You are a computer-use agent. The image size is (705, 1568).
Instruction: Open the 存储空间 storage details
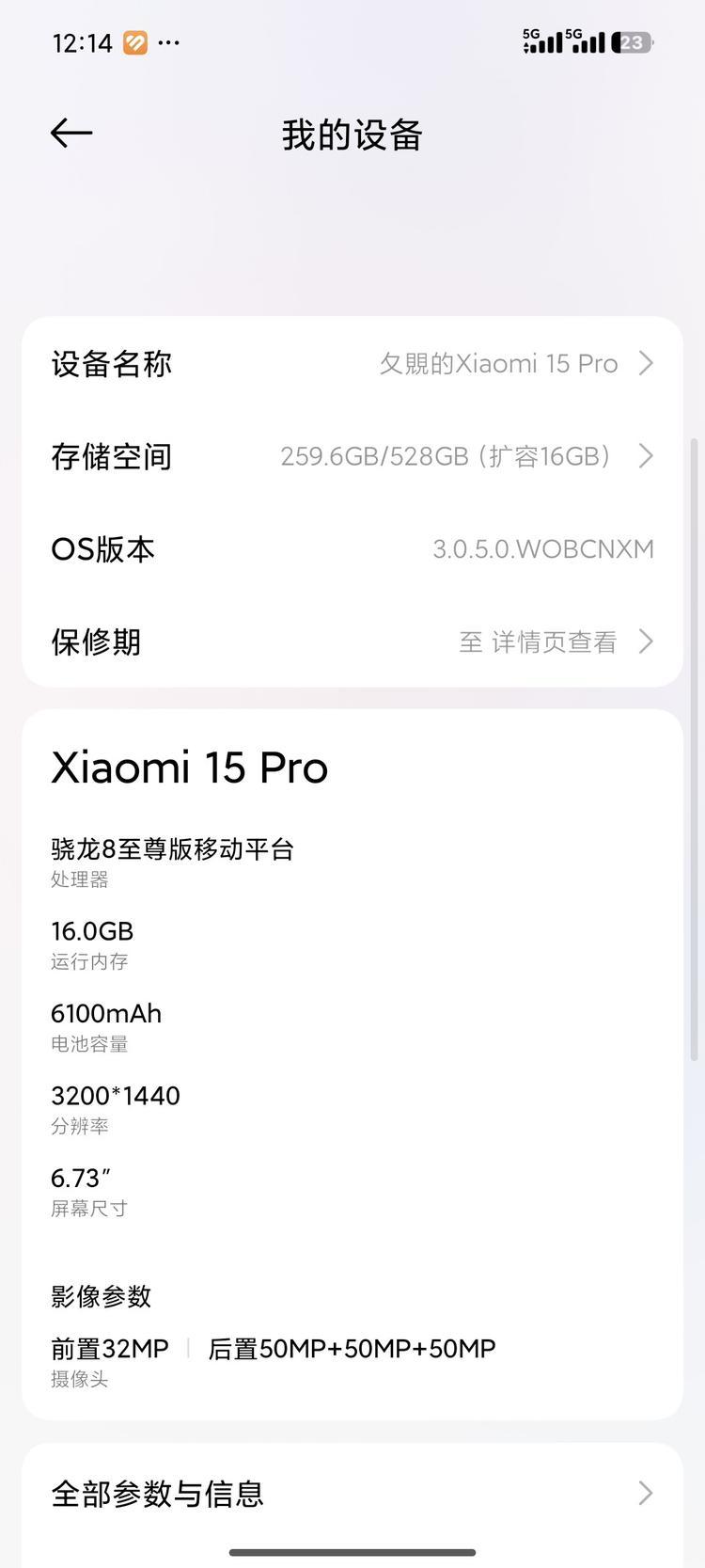[x=352, y=456]
